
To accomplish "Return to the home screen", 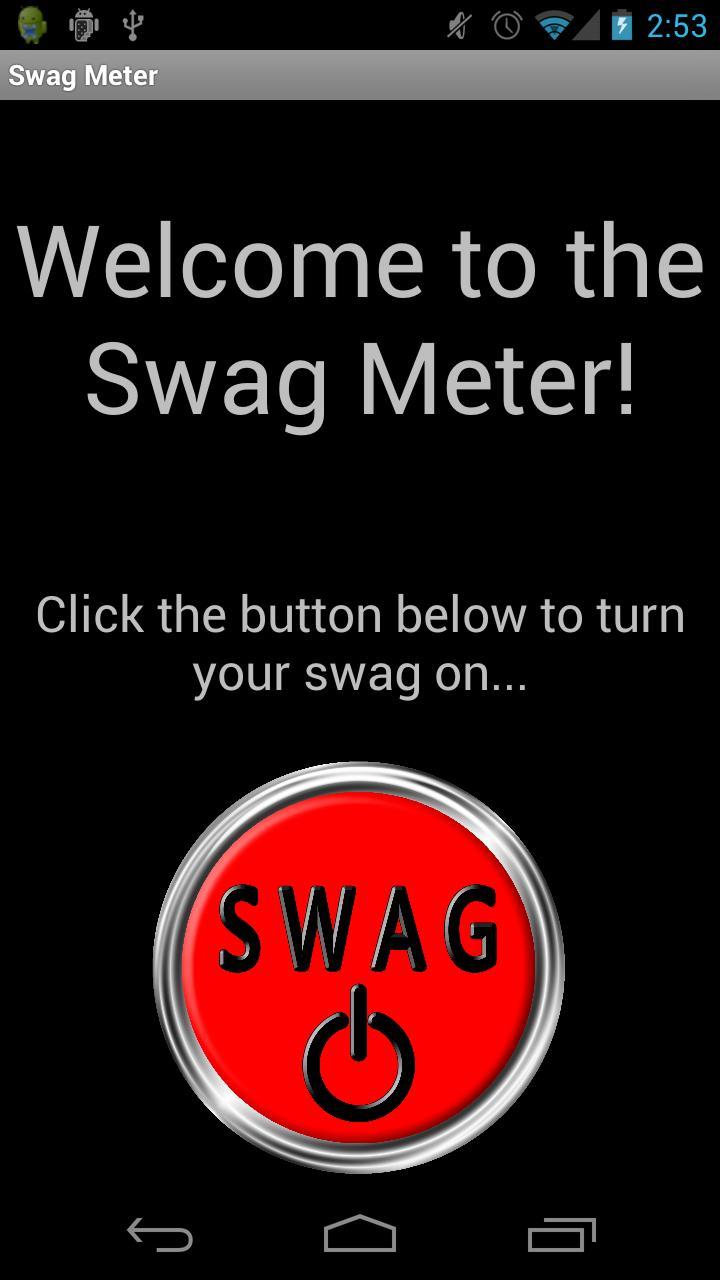I will [x=360, y=1236].
